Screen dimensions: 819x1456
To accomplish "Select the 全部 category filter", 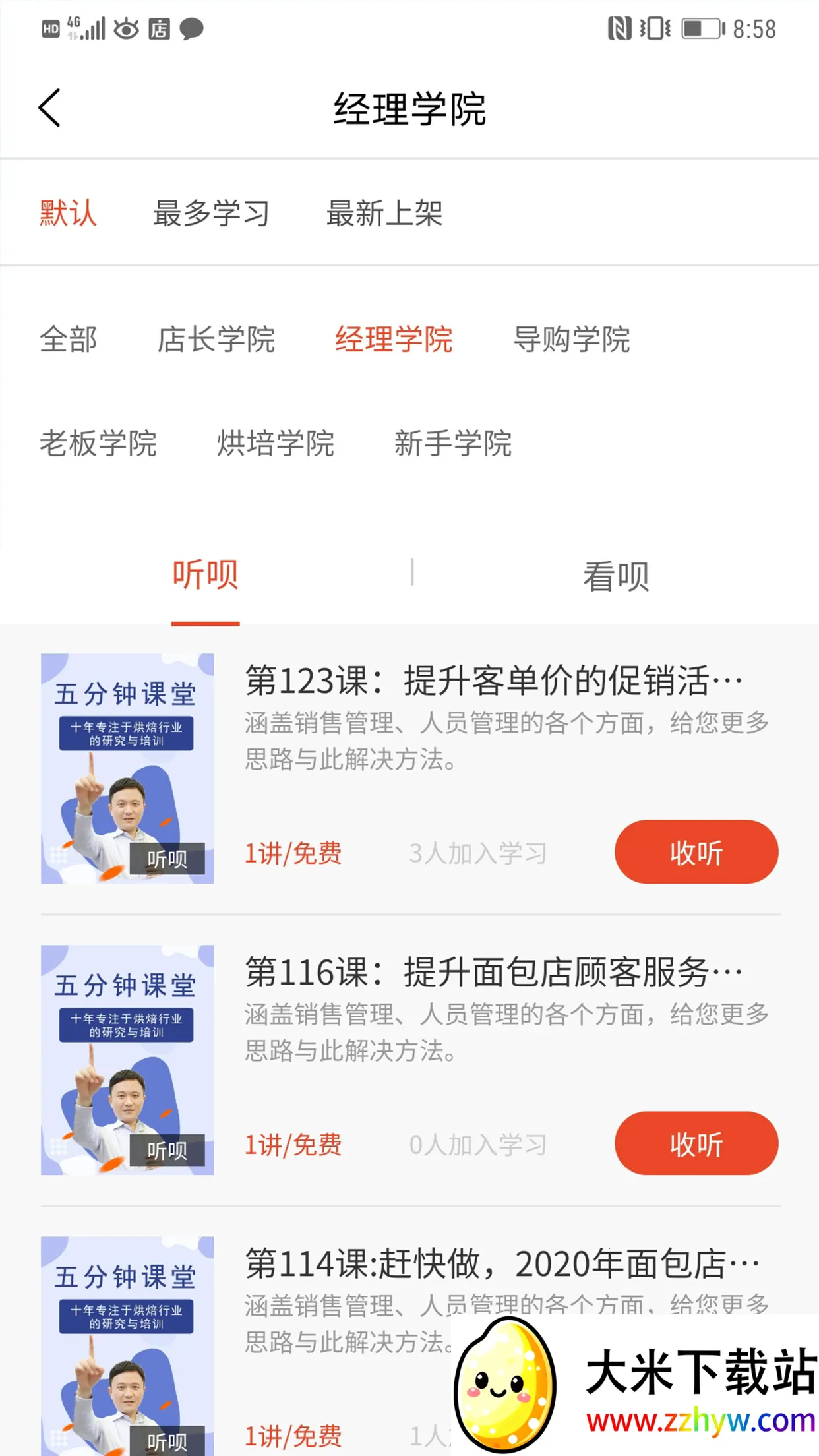I will click(x=68, y=340).
